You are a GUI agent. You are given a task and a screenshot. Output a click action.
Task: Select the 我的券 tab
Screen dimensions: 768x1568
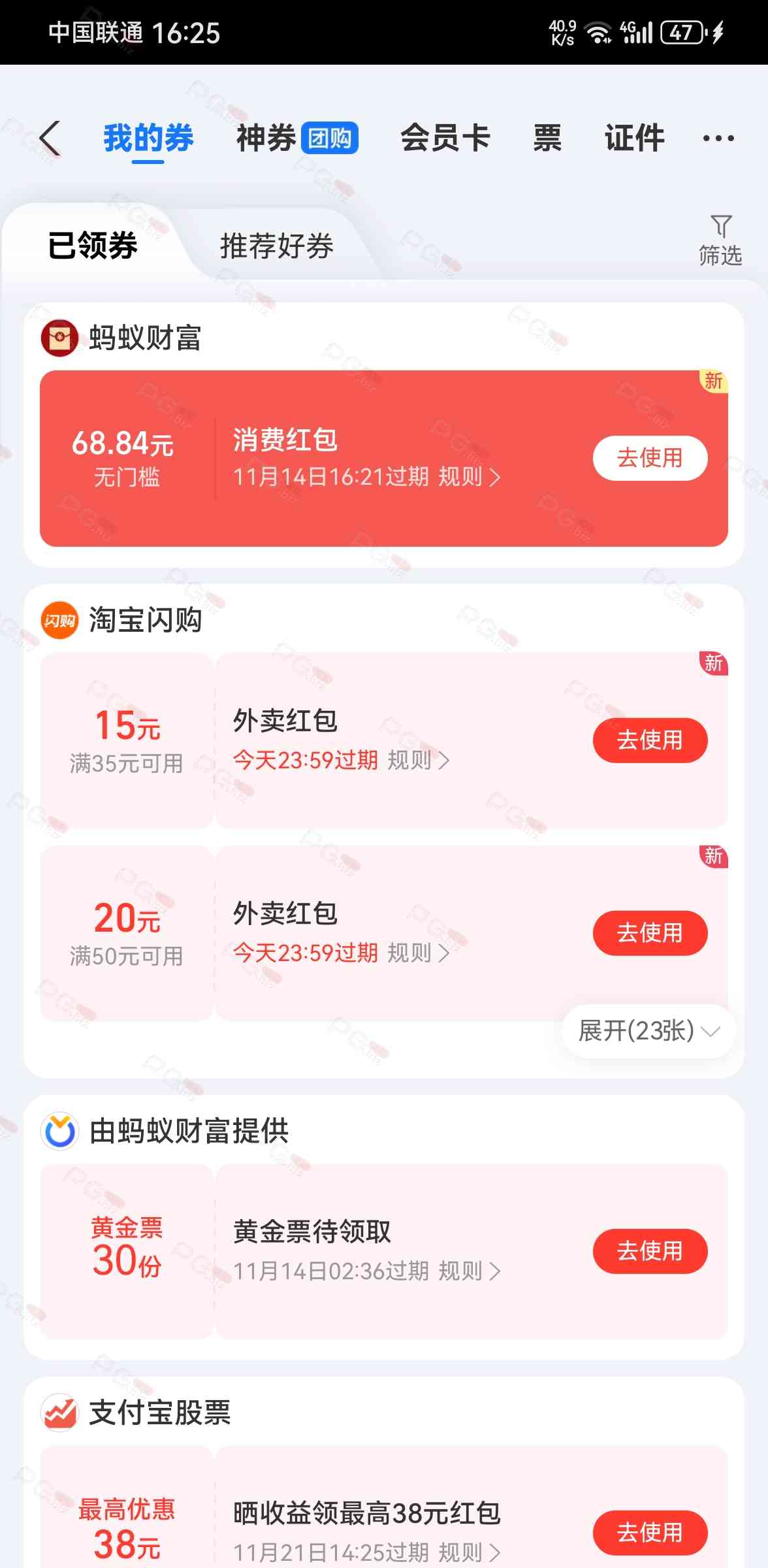148,139
